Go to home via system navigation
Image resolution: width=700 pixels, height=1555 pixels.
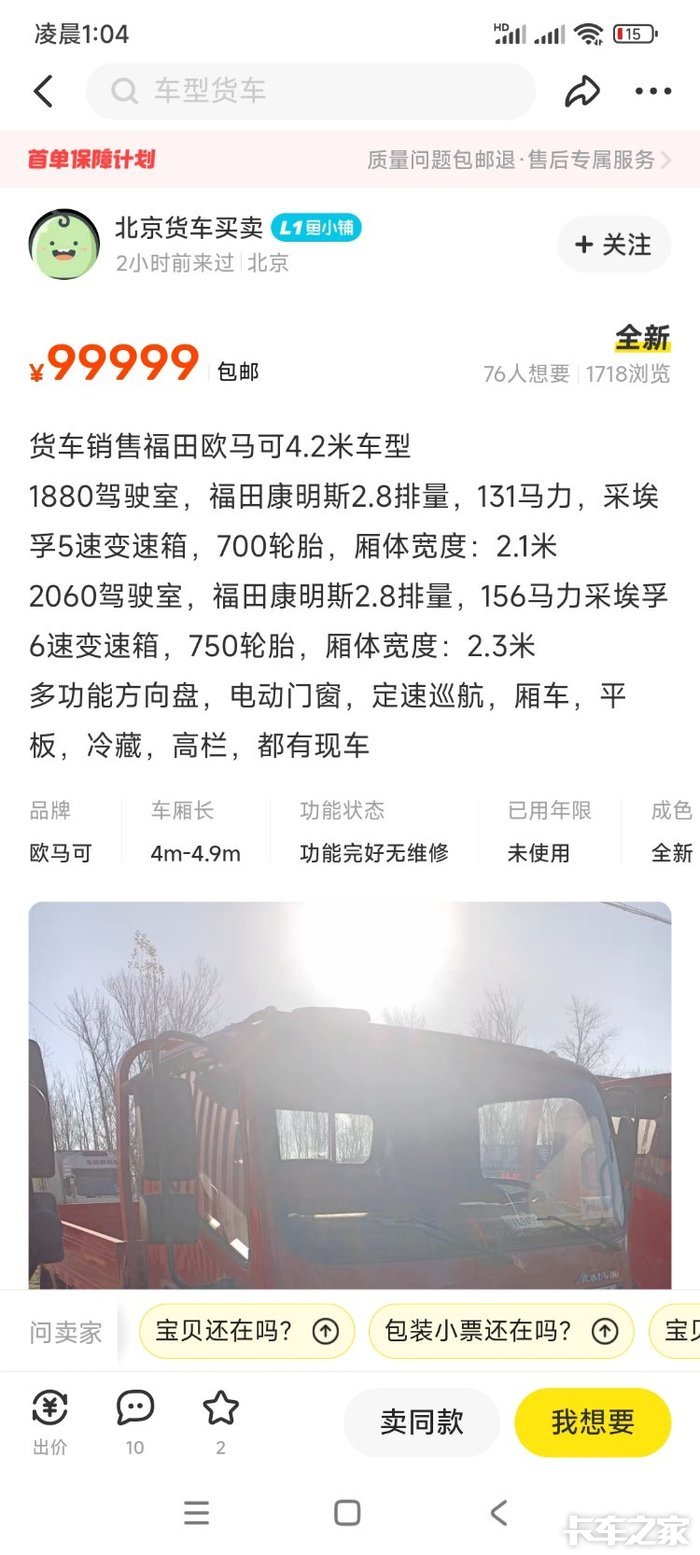(x=347, y=1513)
